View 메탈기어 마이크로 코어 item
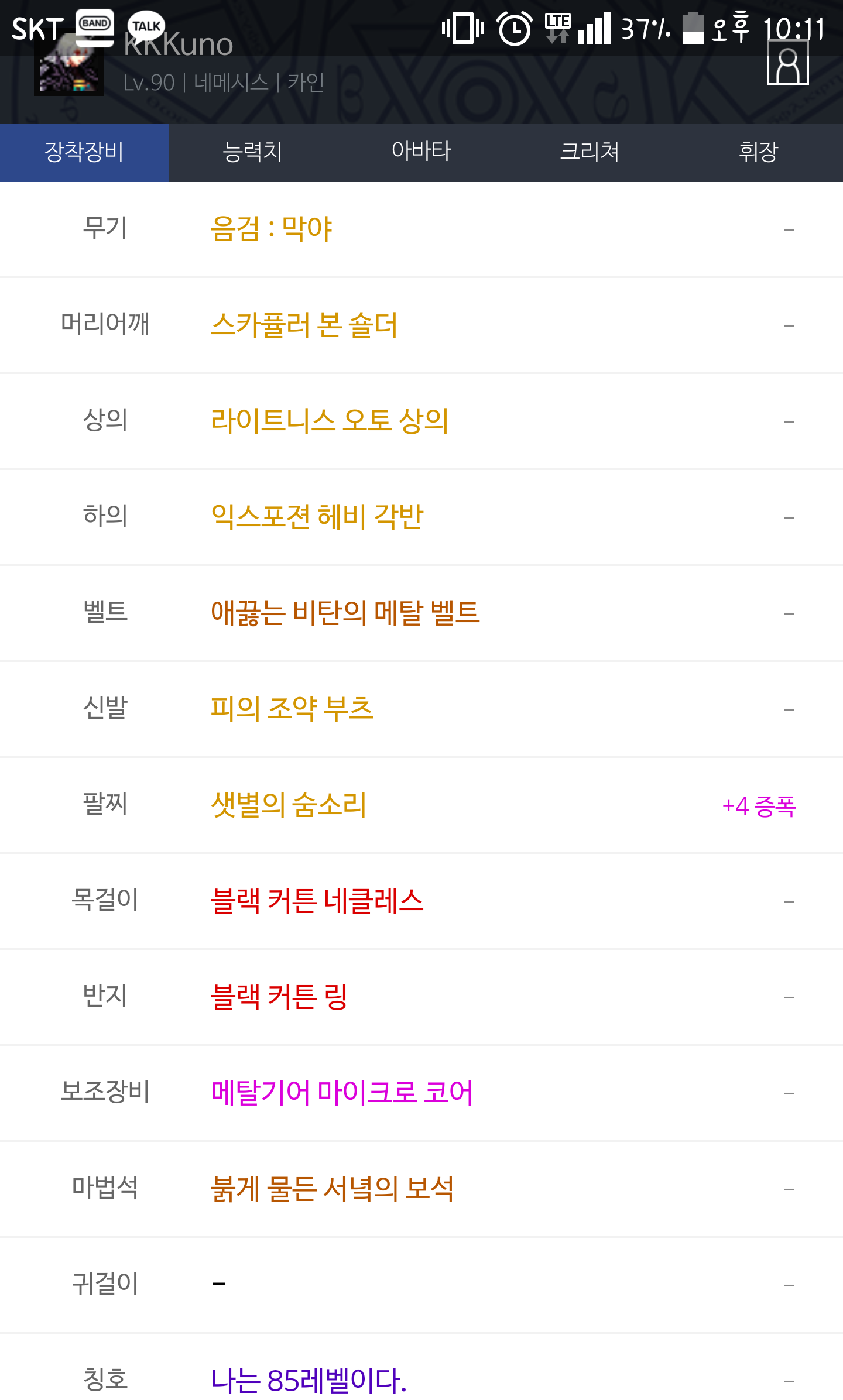 click(x=342, y=1093)
